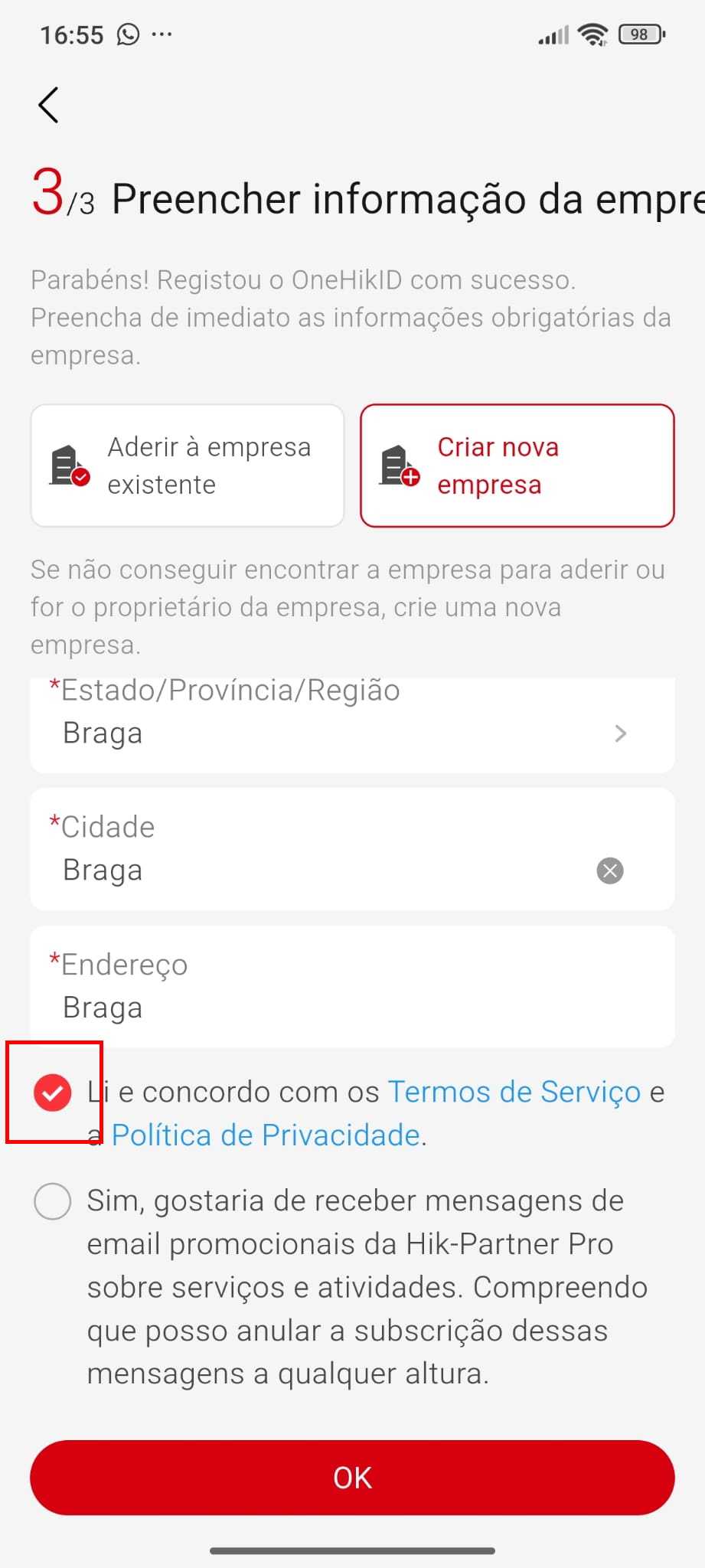Uncheck the terms agreement checkbox
The width and height of the screenshot is (705, 1568).
tap(53, 1092)
